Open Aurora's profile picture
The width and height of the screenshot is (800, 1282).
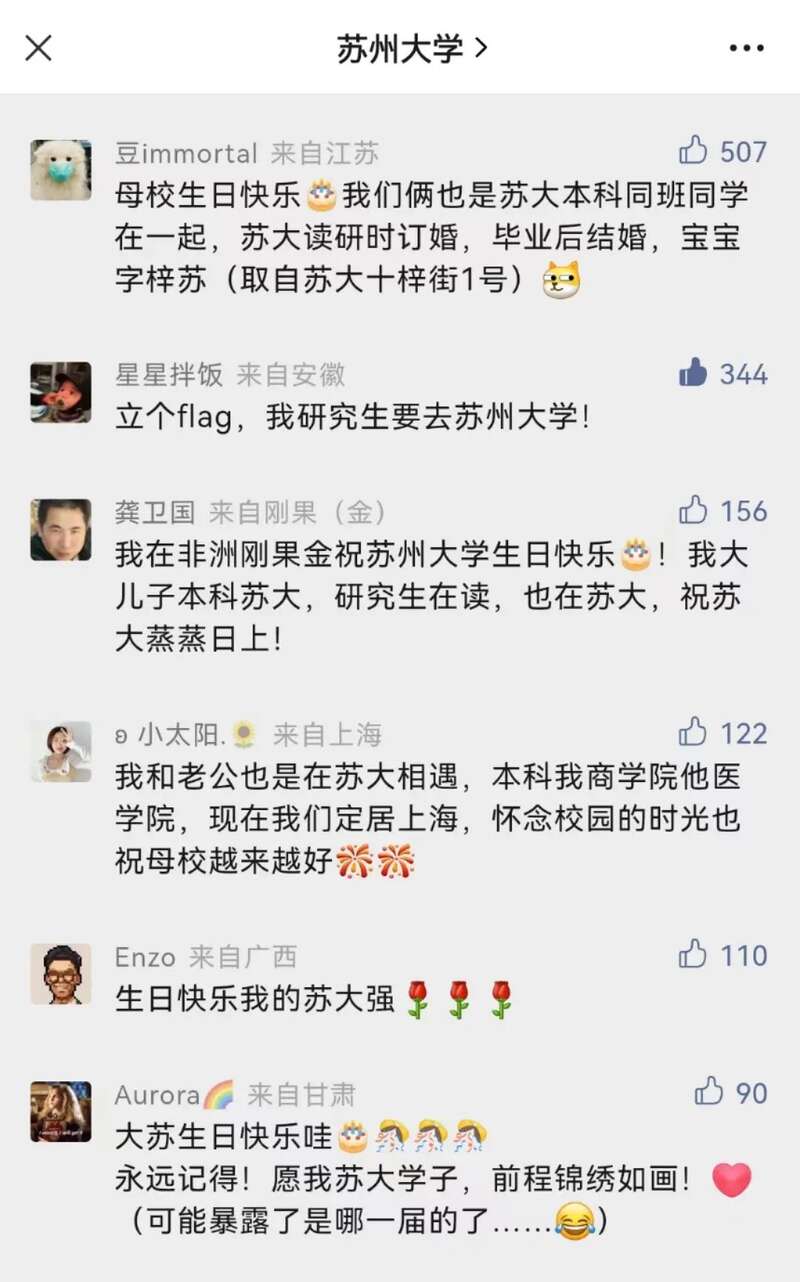coord(60,1111)
